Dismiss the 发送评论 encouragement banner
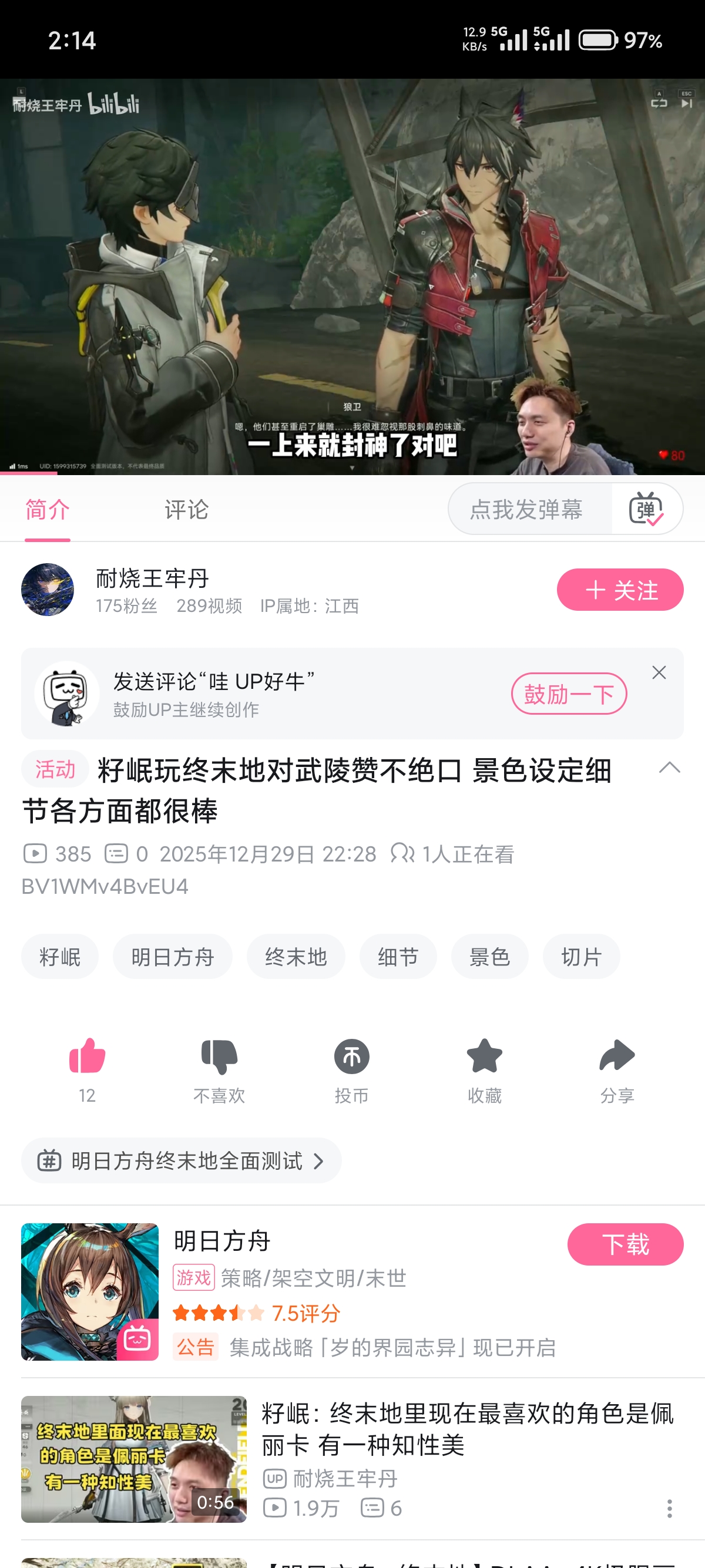This screenshot has height=1568, width=705. tap(659, 672)
